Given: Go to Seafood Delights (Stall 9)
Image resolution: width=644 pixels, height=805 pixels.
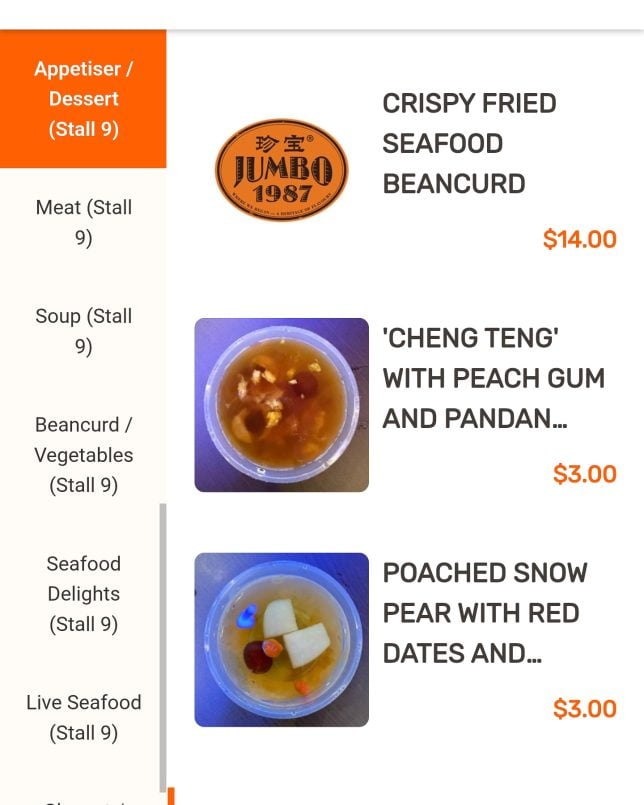Looking at the screenshot, I should click(83, 594).
